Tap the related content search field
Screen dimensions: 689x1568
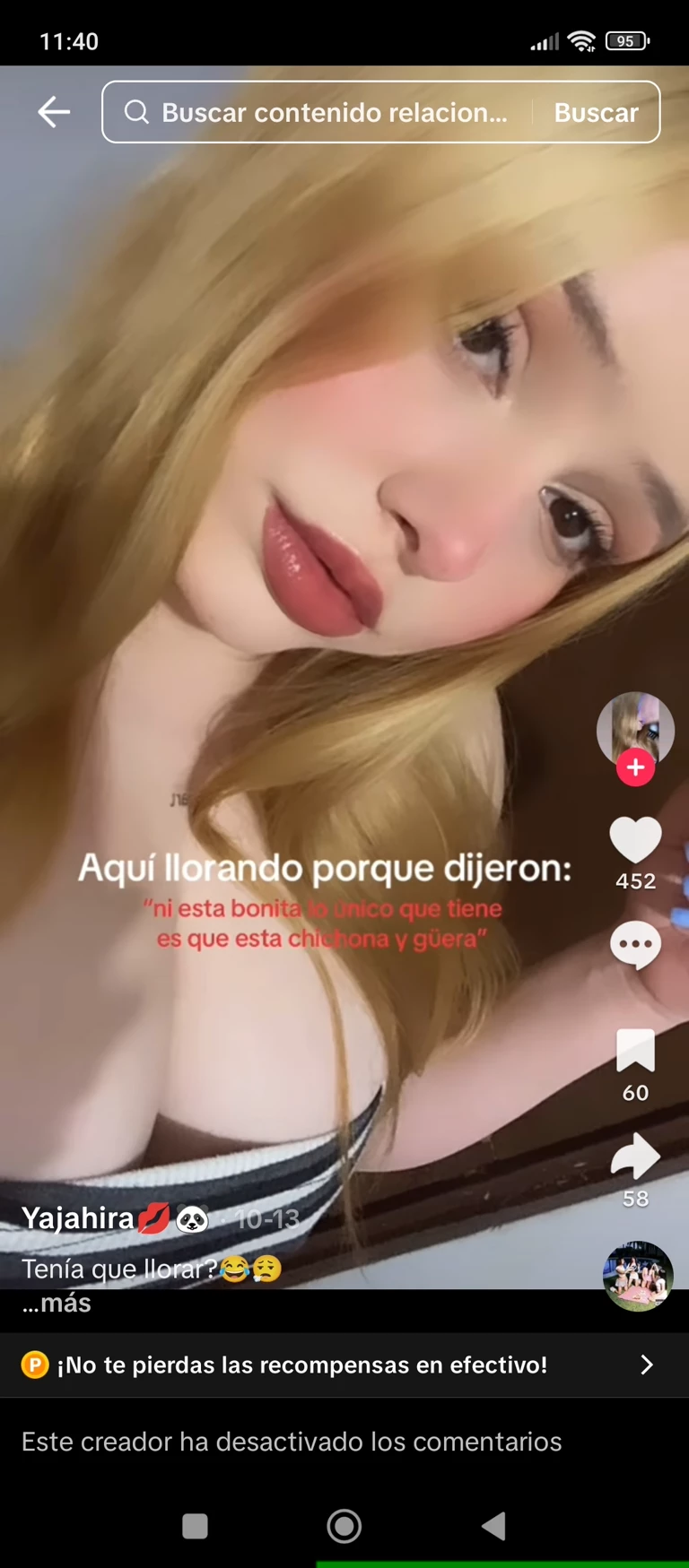tap(332, 112)
